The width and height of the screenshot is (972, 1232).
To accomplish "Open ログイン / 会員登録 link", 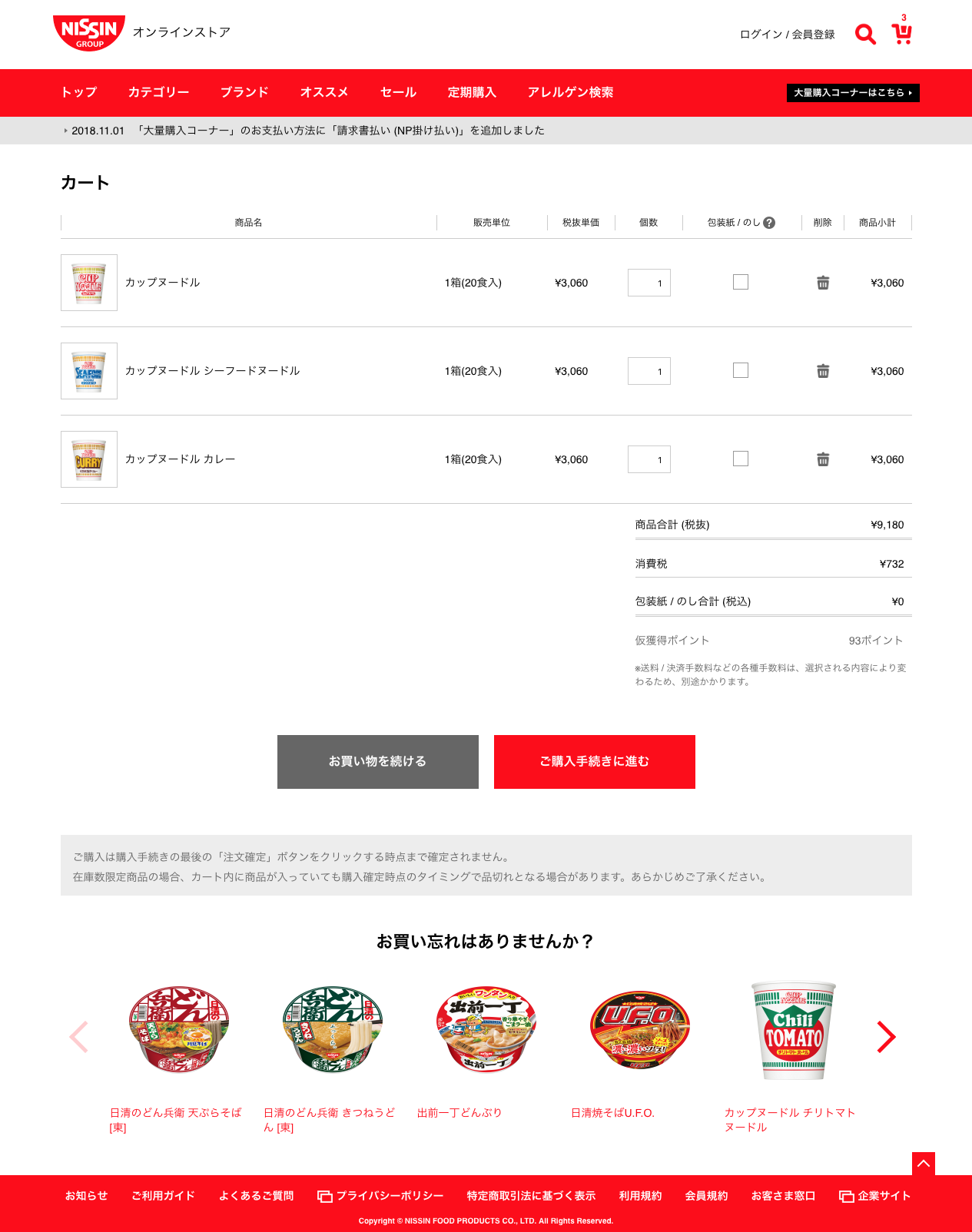I will (x=787, y=35).
